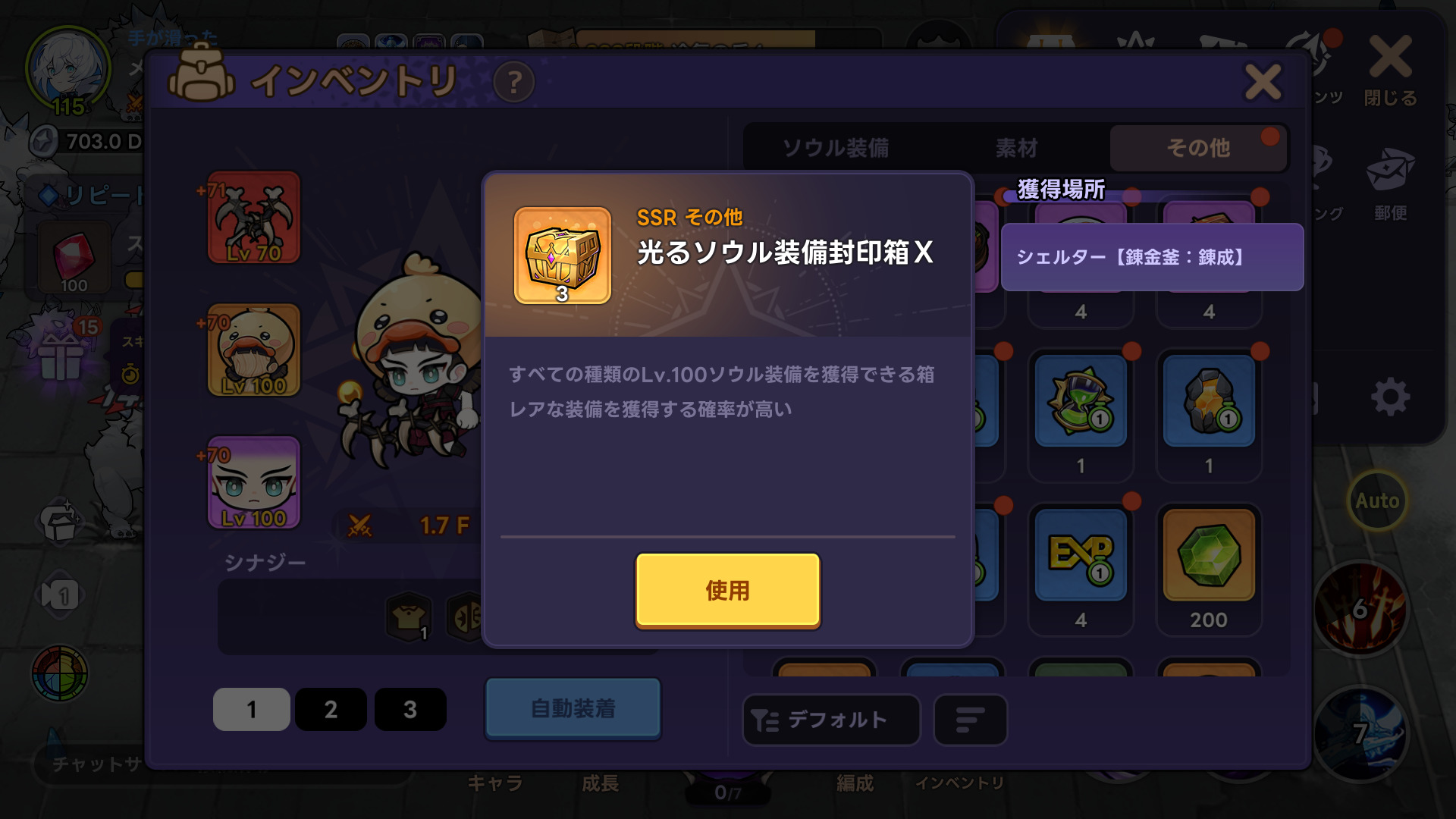Toggle the Auto battle button
Screen dimensions: 1456x819
pyautogui.click(x=1376, y=500)
